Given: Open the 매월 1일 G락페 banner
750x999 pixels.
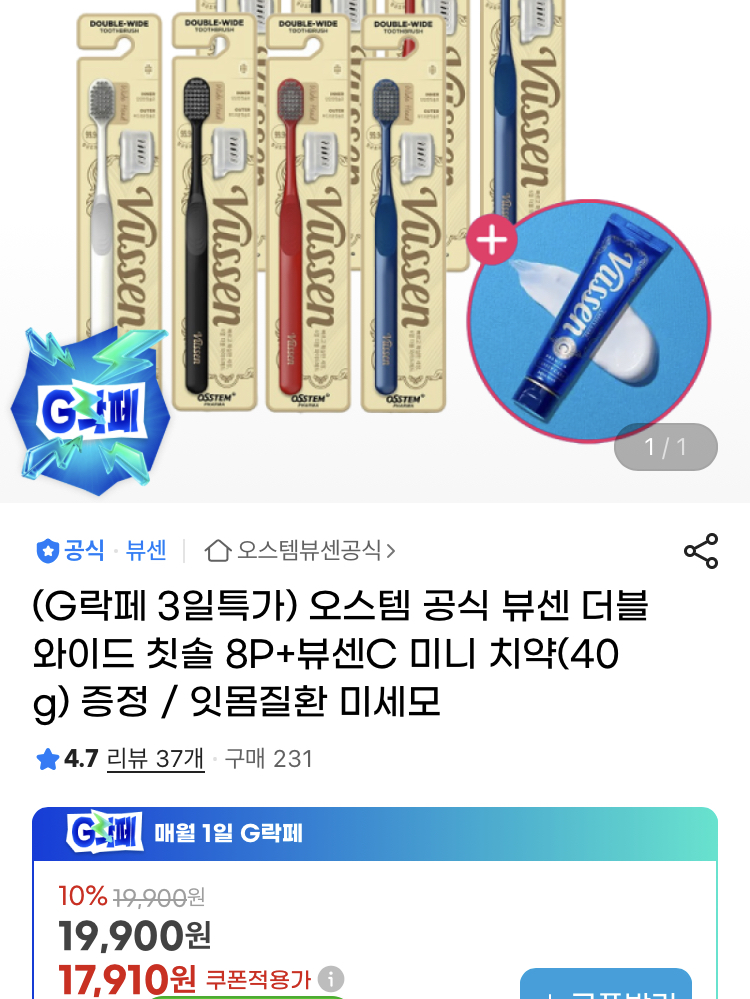Looking at the screenshot, I should pos(375,833).
